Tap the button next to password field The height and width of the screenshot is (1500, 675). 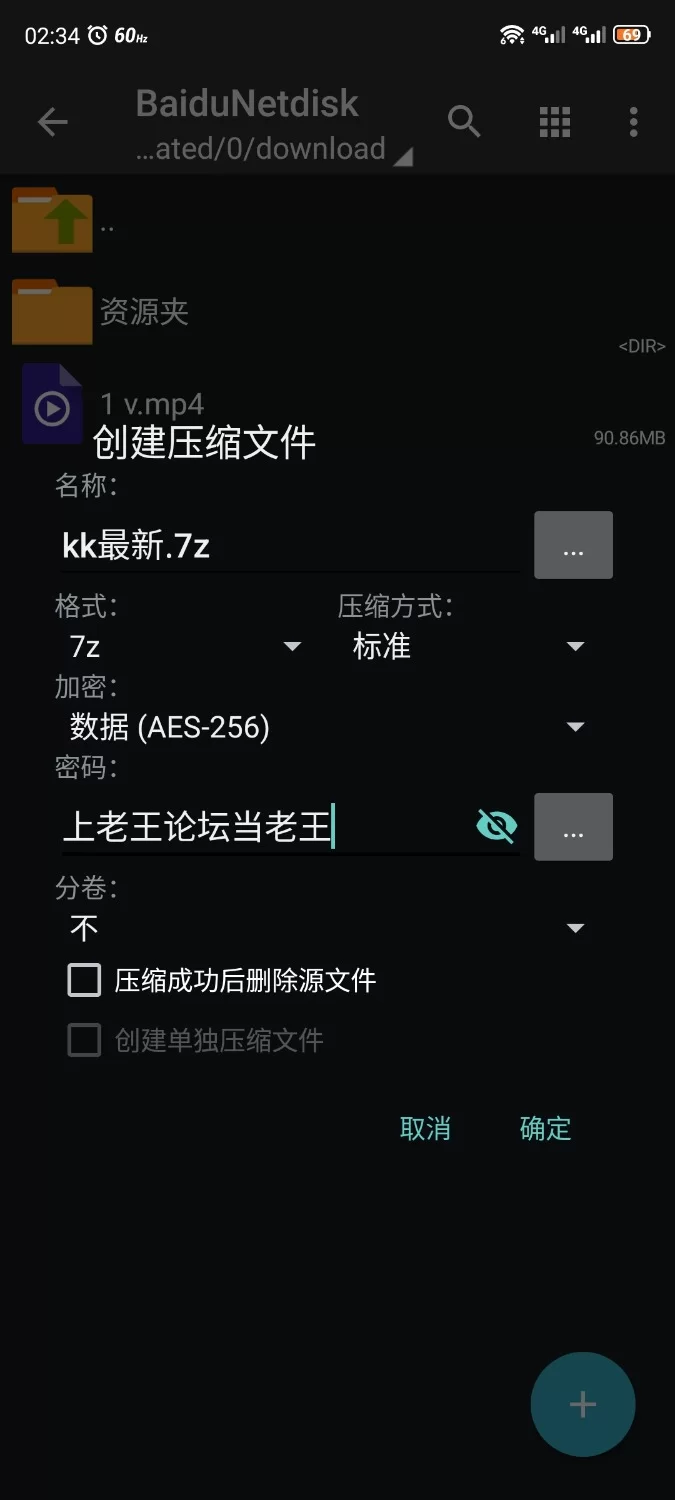click(x=573, y=828)
